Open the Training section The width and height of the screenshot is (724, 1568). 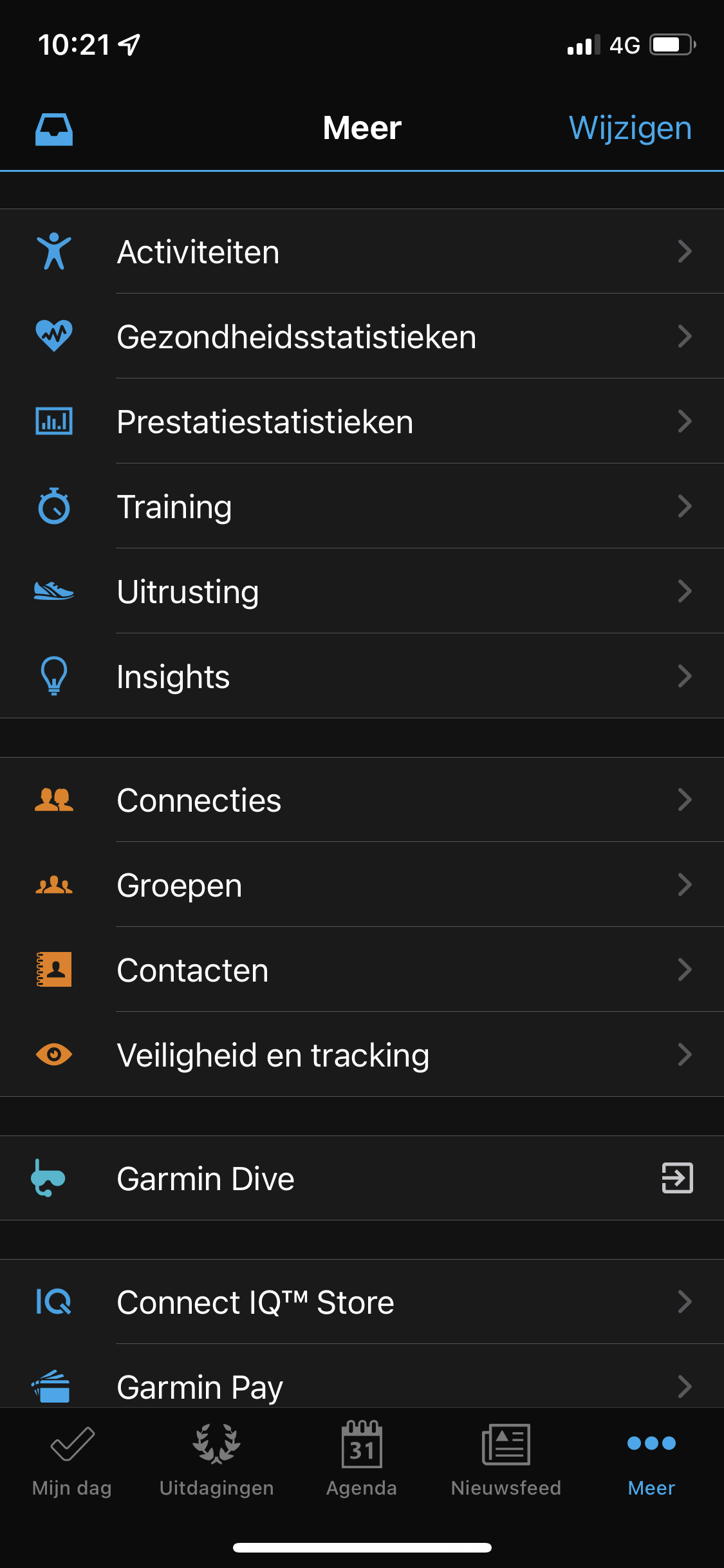362,506
